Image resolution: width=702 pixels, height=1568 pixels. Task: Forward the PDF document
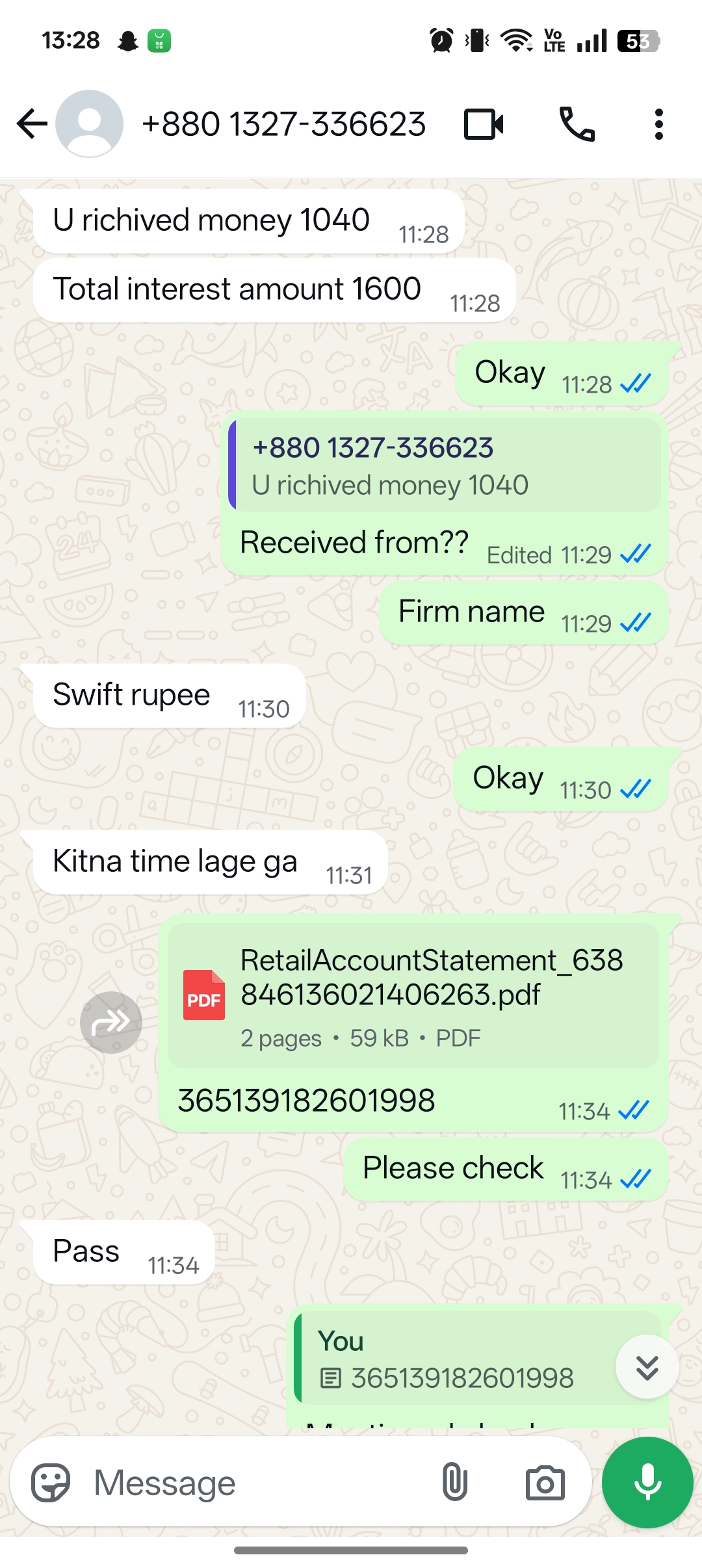(111, 1022)
